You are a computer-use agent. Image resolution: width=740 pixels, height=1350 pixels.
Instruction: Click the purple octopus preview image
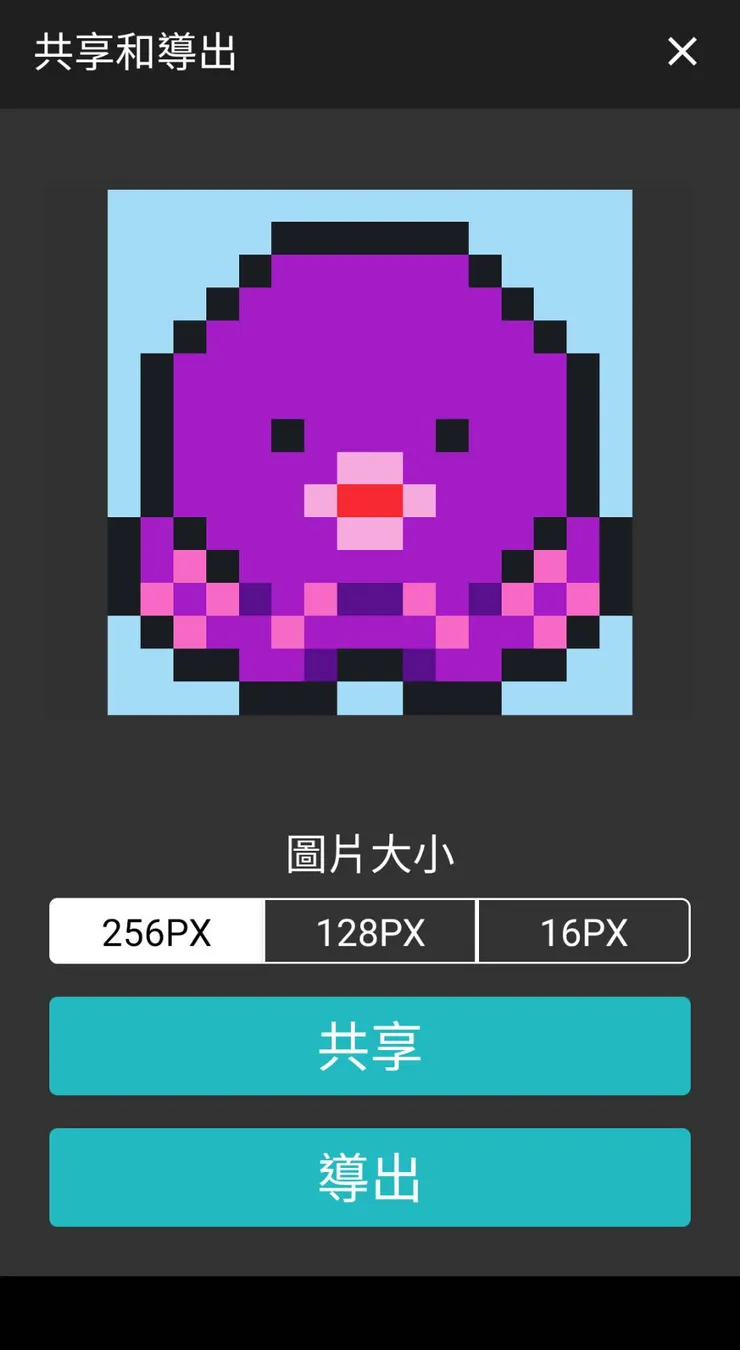pyautogui.click(x=370, y=450)
